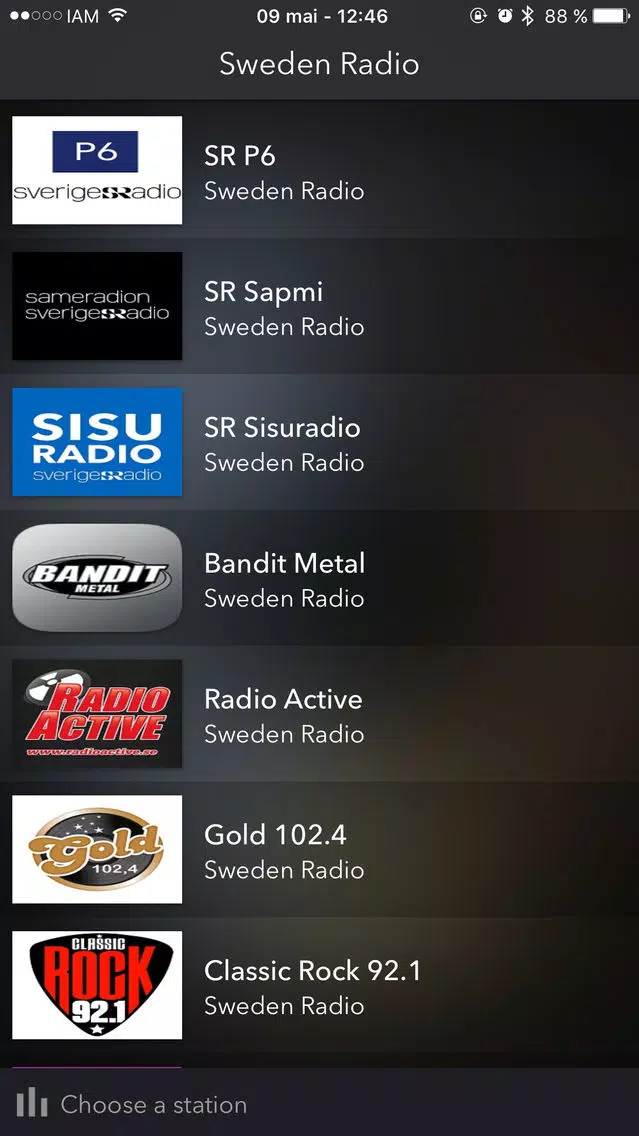639x1136 pixels.
Task: Tune in to Gold 102.4
Action: [320, 849]
